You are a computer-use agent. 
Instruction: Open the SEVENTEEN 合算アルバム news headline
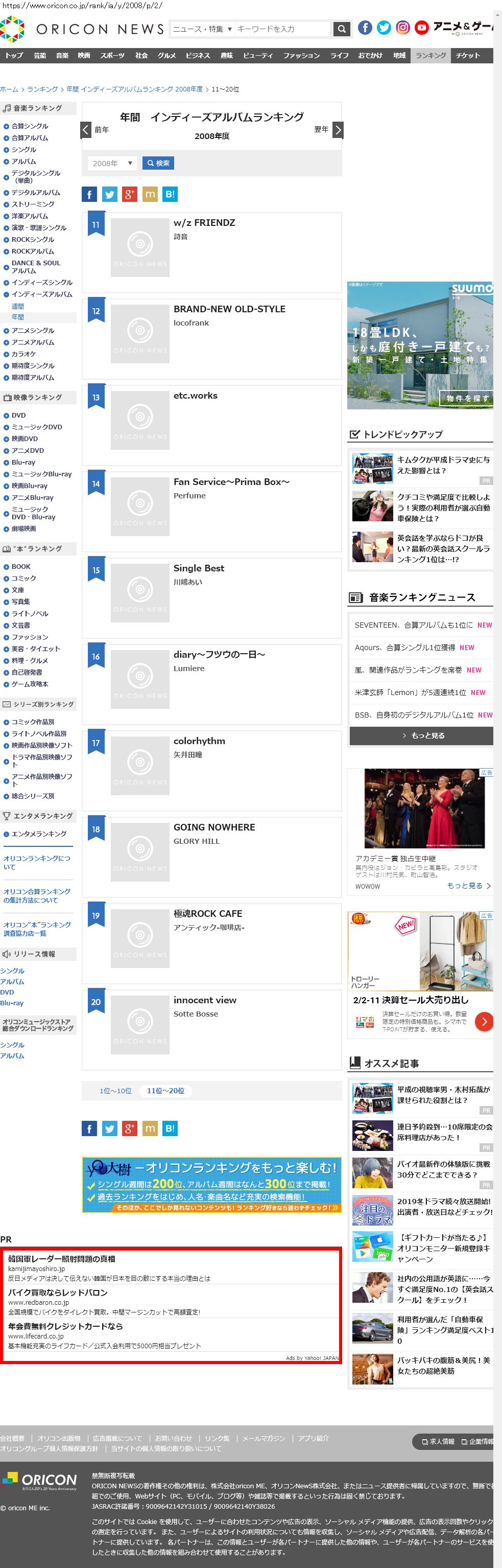pos(414,625)
